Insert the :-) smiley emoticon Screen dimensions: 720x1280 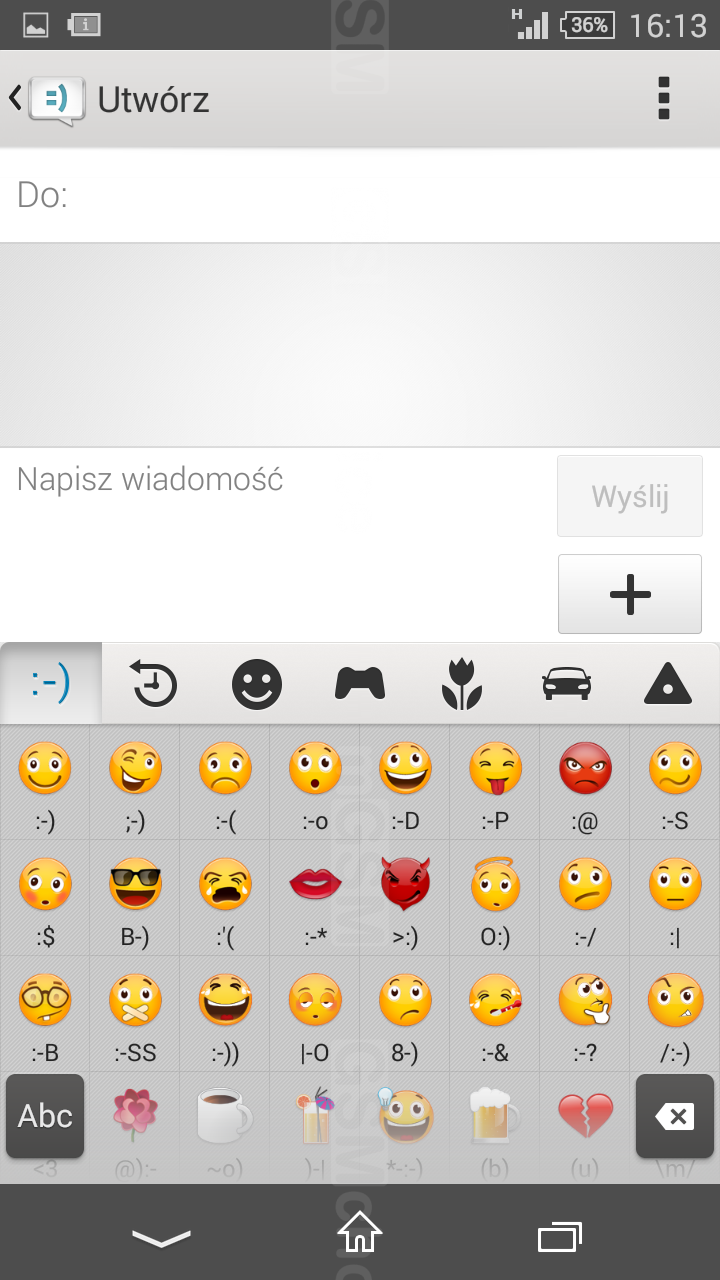point(45,783)
